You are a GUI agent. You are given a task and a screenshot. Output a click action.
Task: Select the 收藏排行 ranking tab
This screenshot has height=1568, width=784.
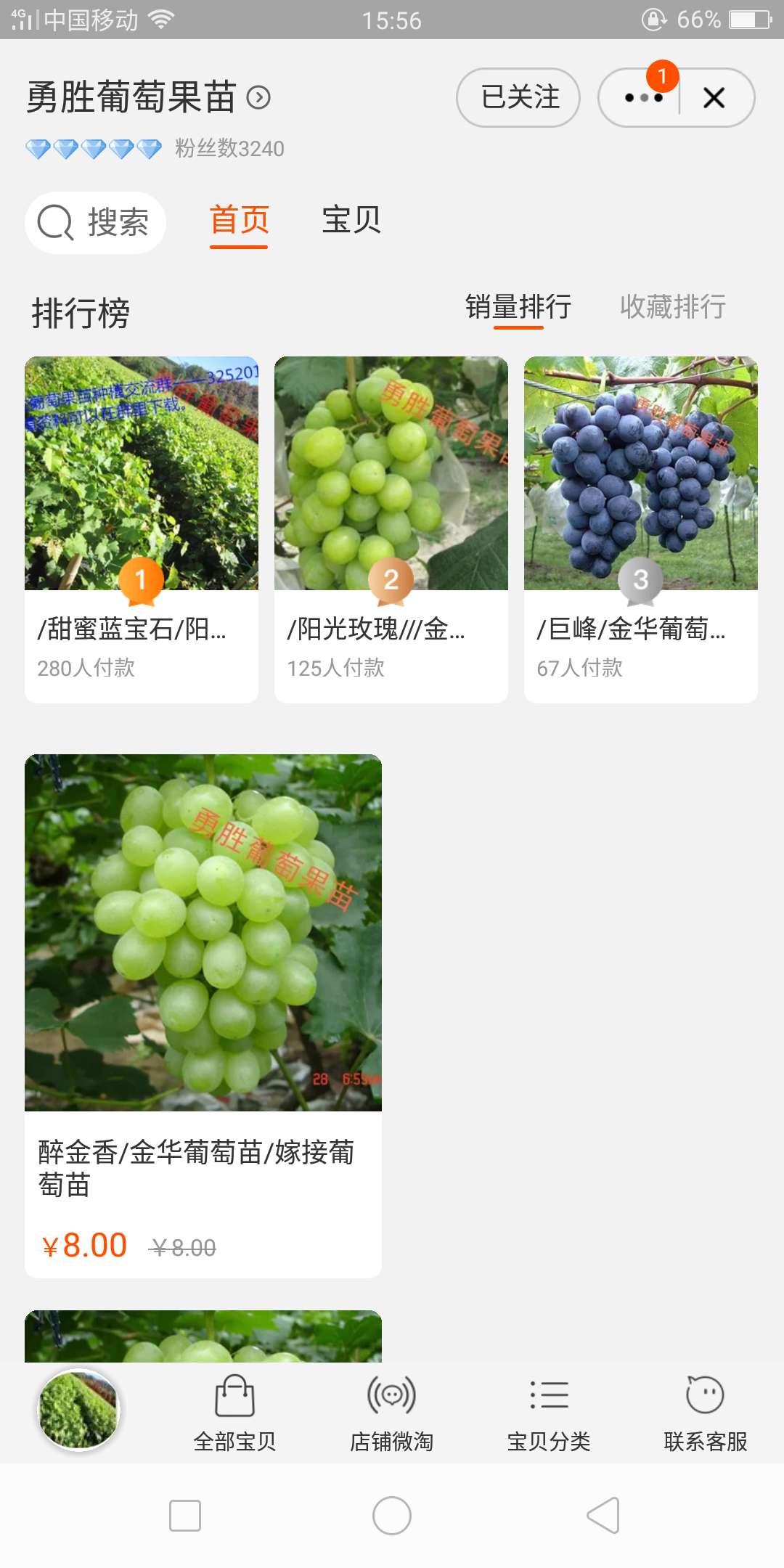click(x=672, y=307)
